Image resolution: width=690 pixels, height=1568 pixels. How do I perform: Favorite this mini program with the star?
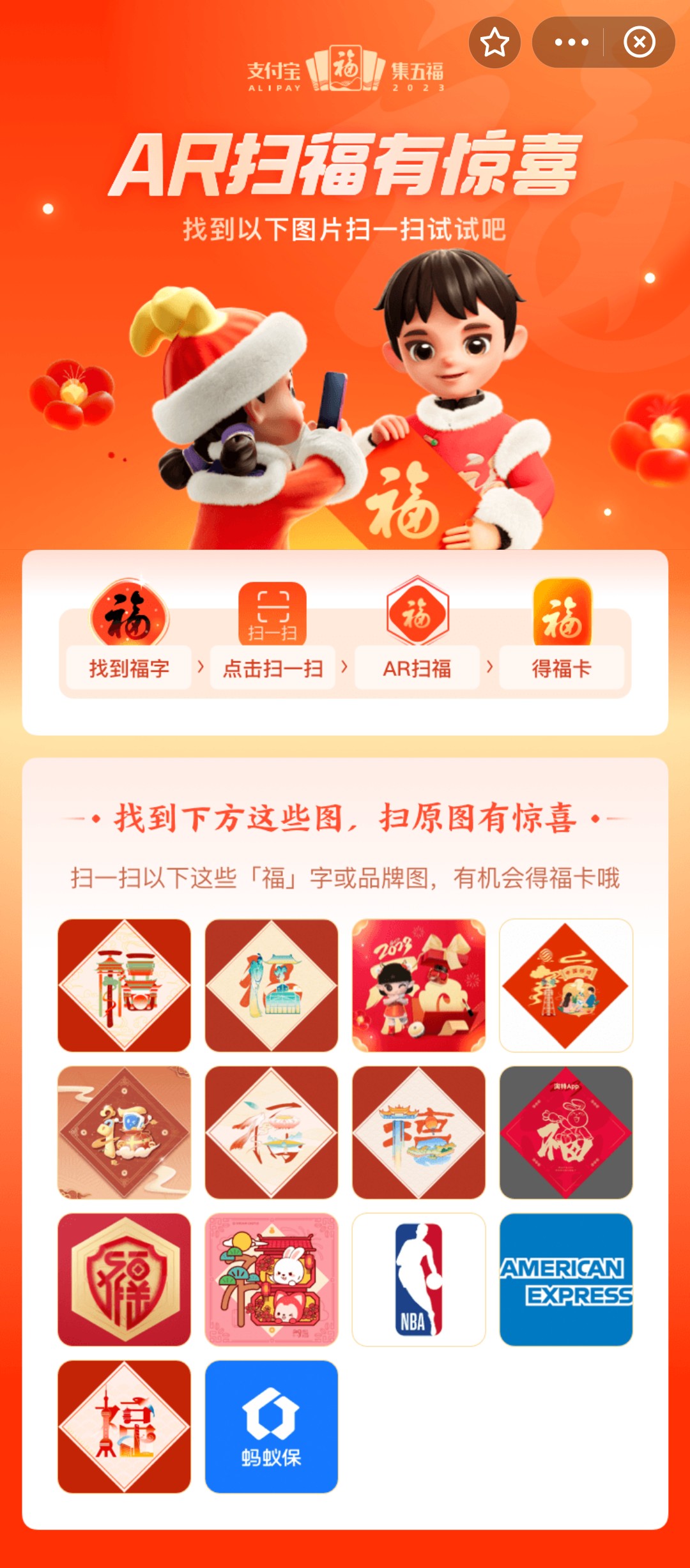(x=494, y=43)
